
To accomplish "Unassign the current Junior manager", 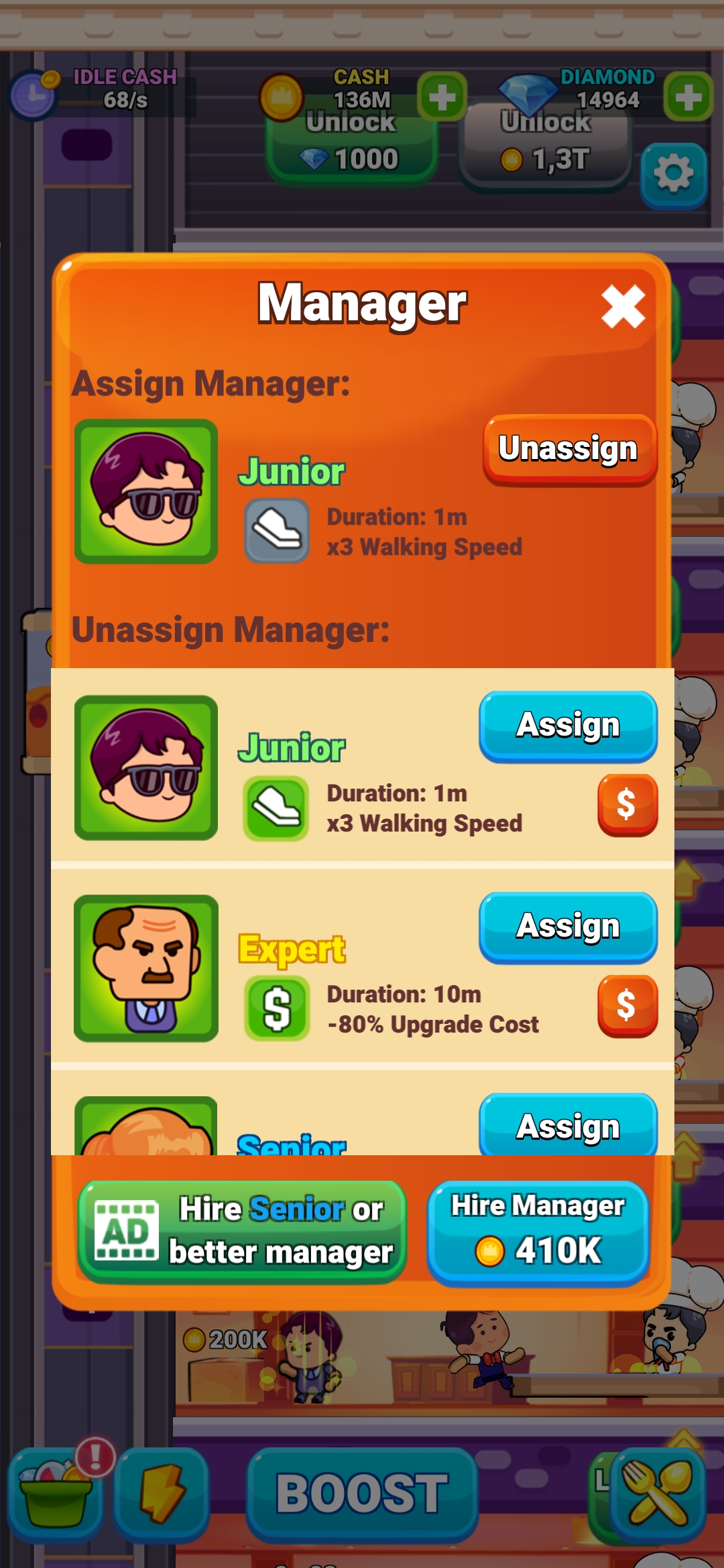I will coord(570,450).
